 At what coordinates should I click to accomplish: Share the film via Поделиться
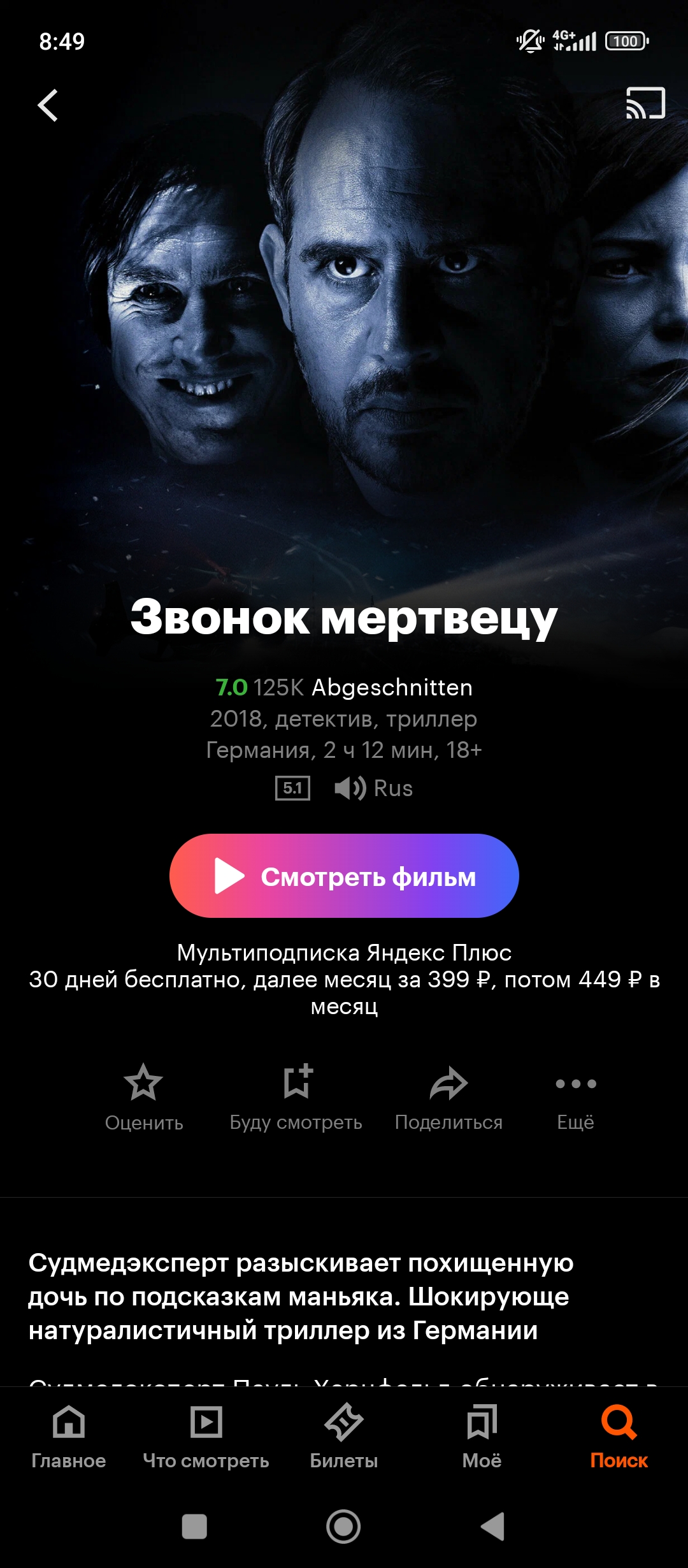tap(448, 1098)
